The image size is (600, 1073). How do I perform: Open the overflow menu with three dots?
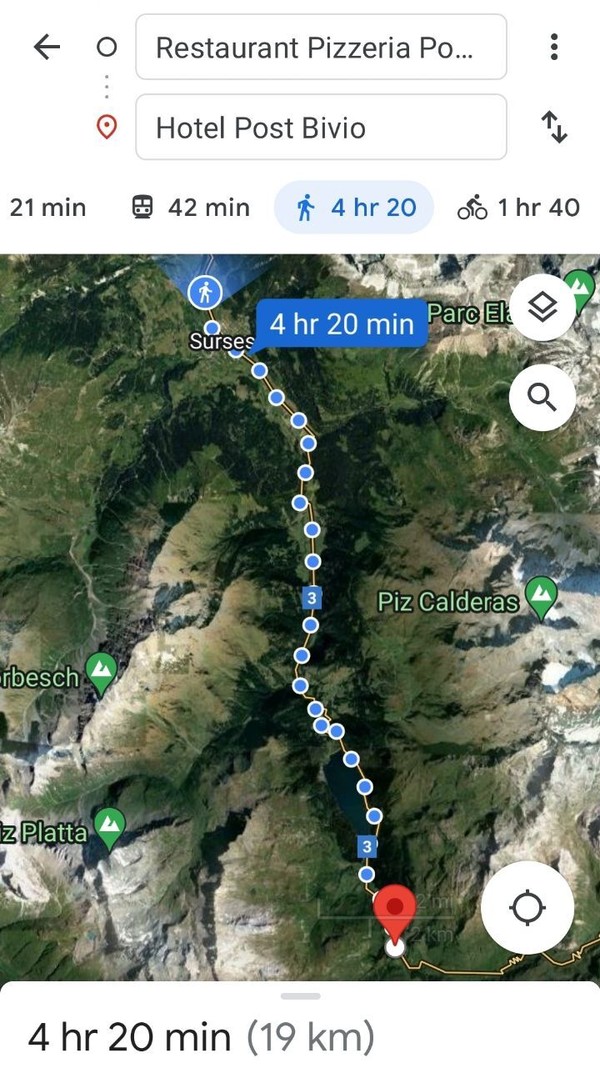[x=554, y=47]
